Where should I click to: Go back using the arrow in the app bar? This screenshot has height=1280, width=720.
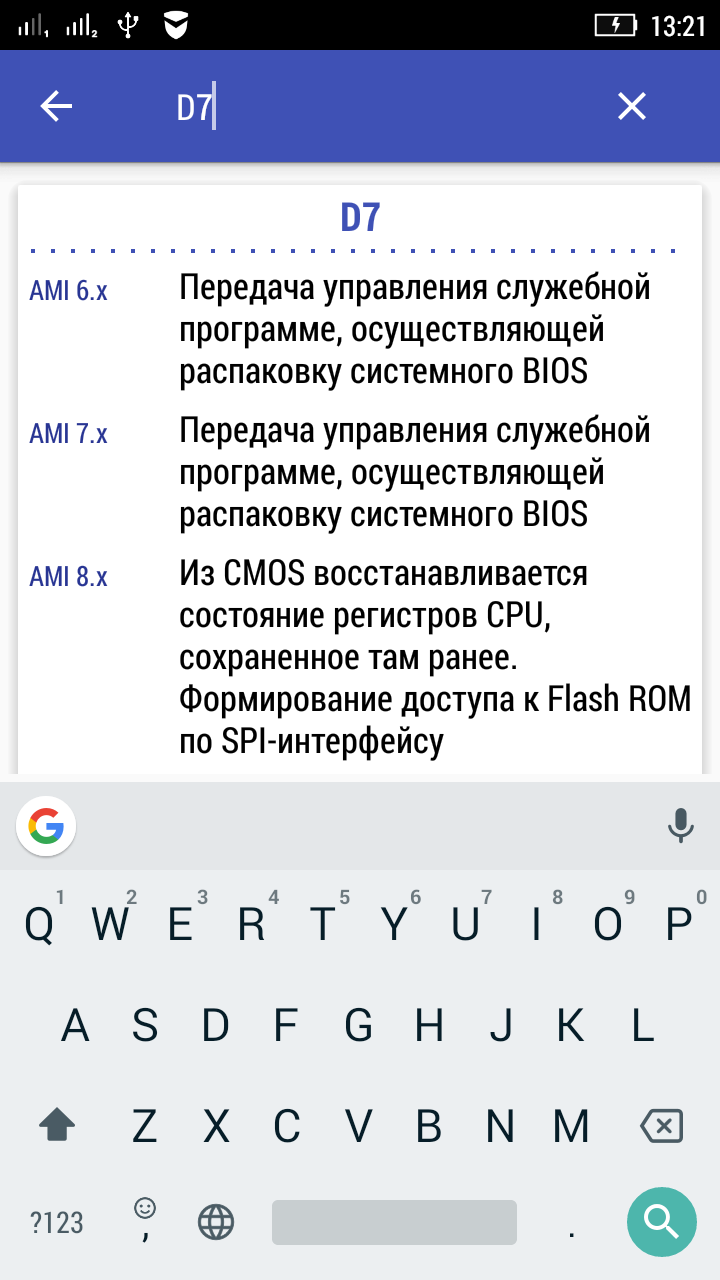[x=57, y=106]
